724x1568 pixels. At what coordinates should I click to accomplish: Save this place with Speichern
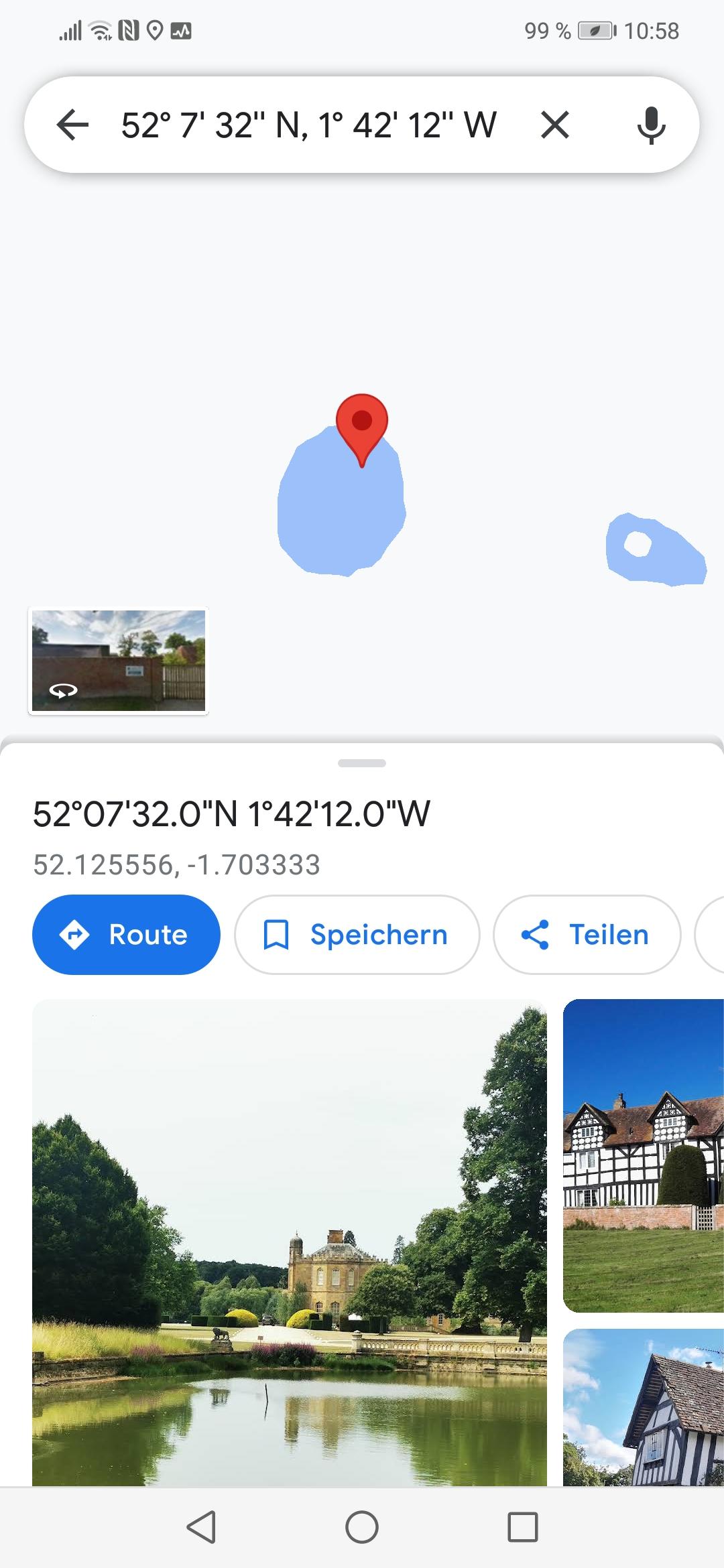[357, 935]
